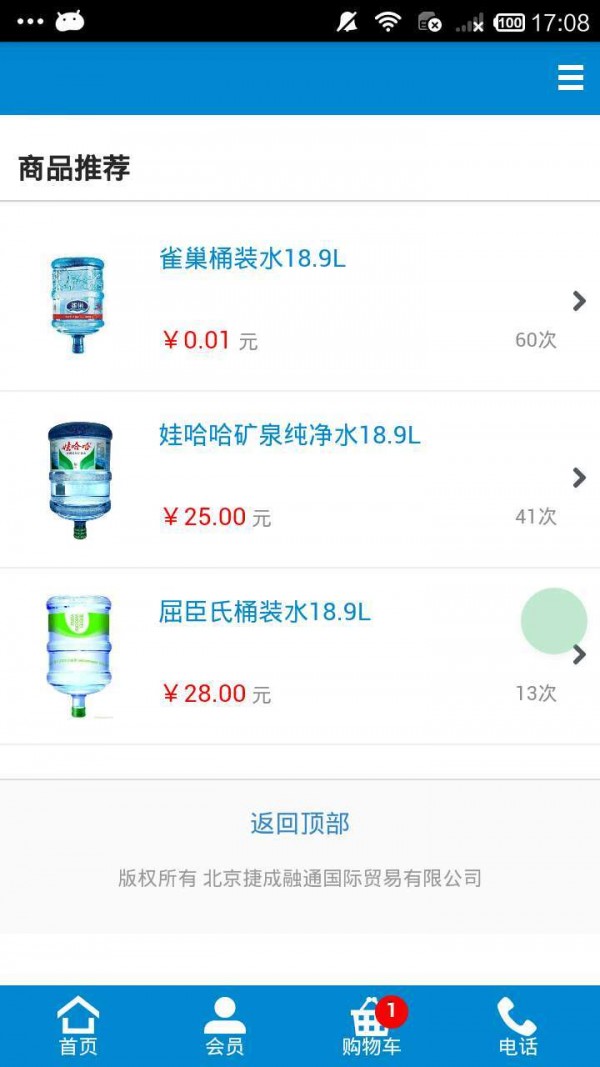Tap 返回顶部 to return to top
The height and width of the screenshot is (1067, 600).
(300, 824)
